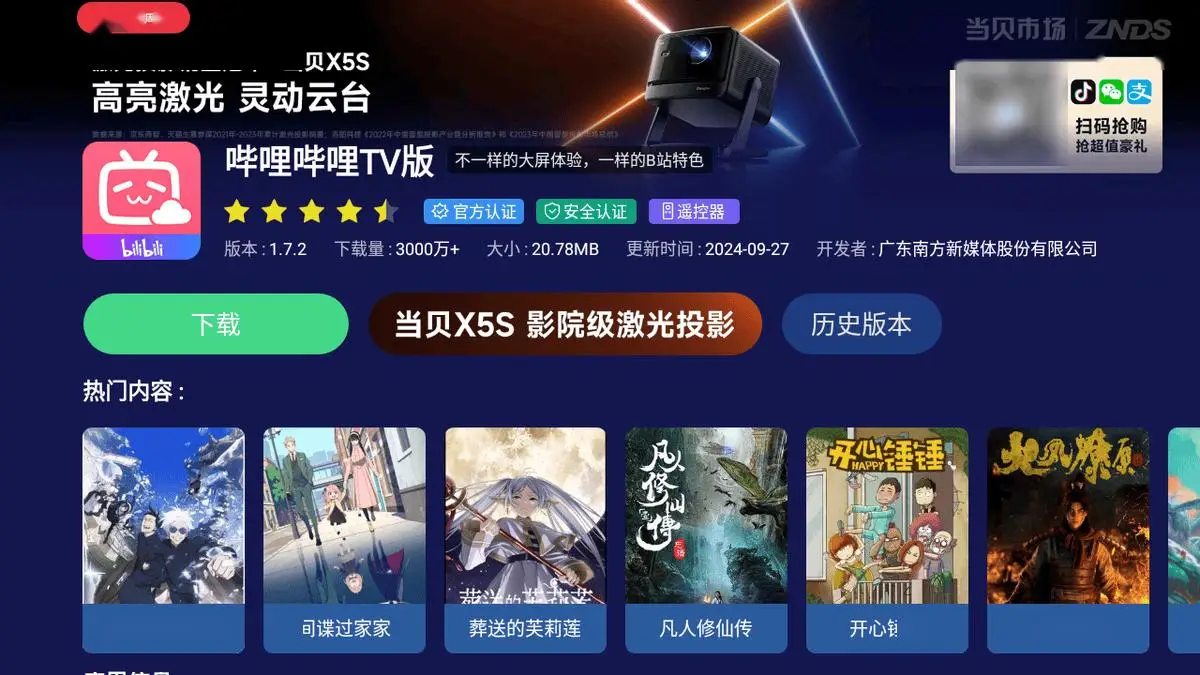Open the 当贝X5S 影院级激光投影 promo button
This screenshot has height=675, width=1200.
point(565,324)
